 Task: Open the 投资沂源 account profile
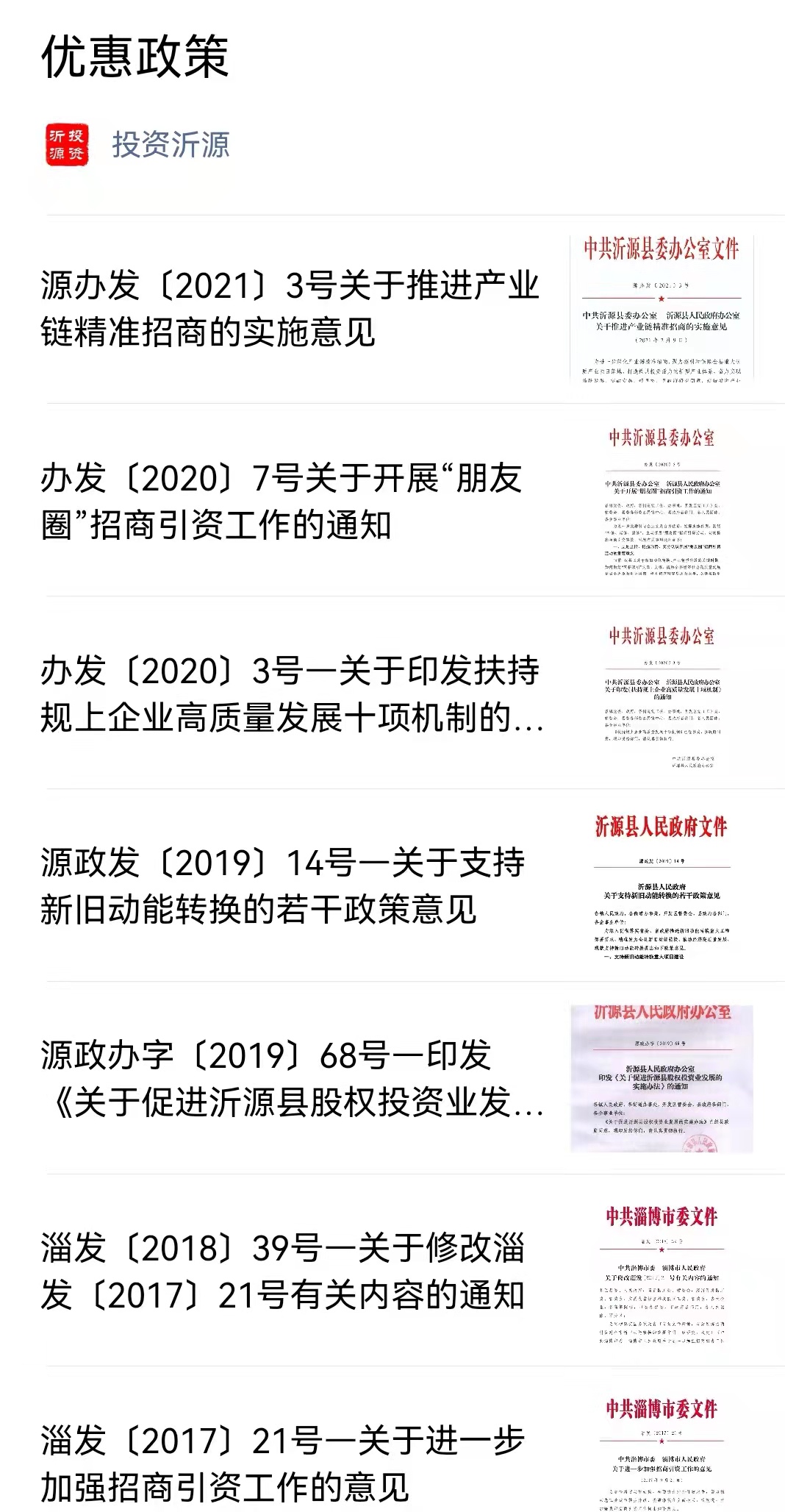point(171,145)
